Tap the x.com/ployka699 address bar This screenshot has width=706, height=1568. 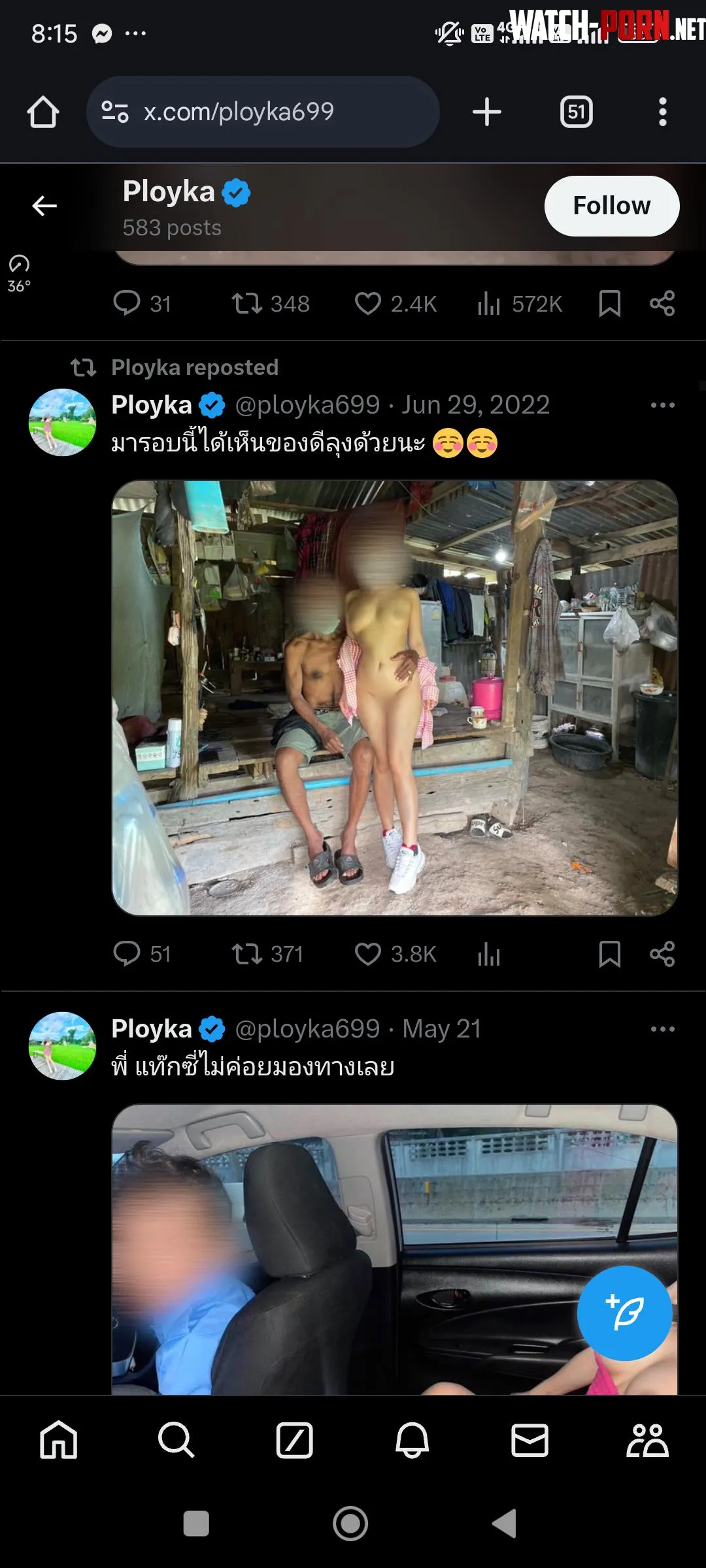click(261, 112)
